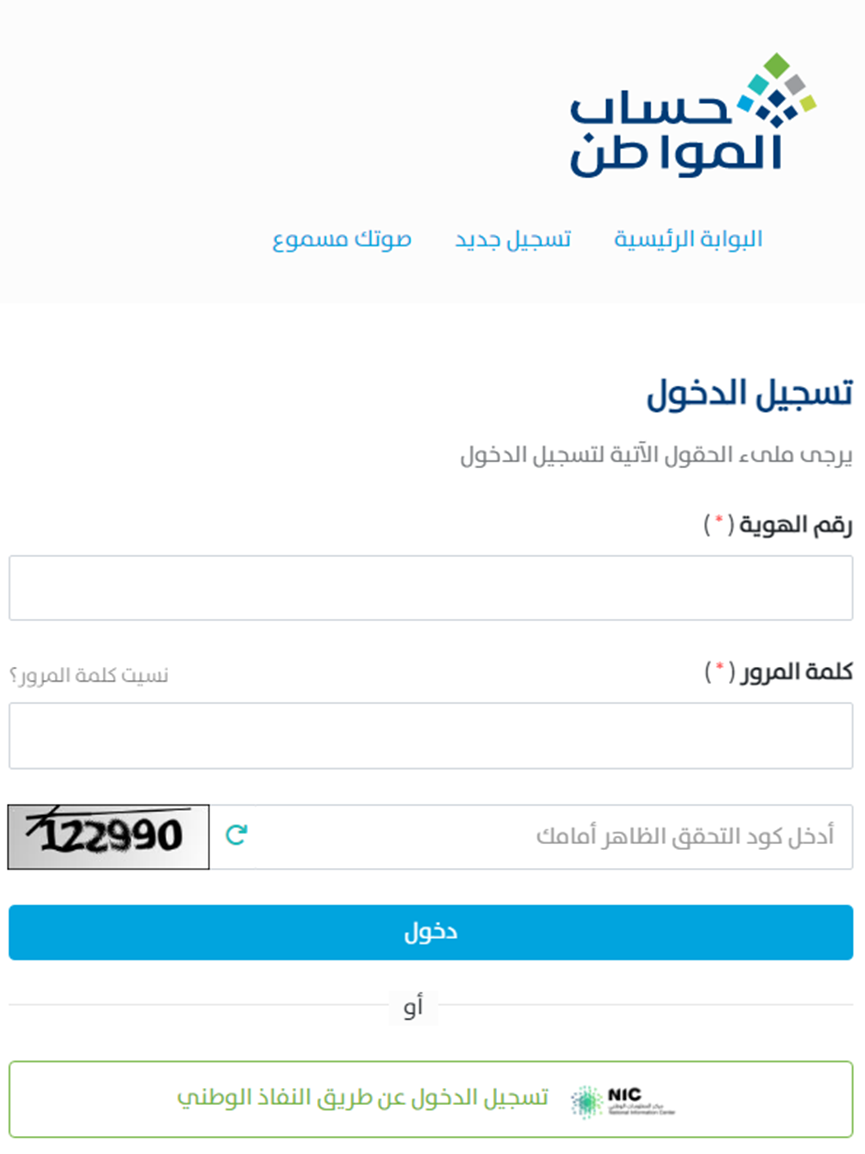The width and height of the screenshot is (865, 1154).
Task: Tap نسيت كلمة المرور؟ link
Action: [x=89, y=676]
